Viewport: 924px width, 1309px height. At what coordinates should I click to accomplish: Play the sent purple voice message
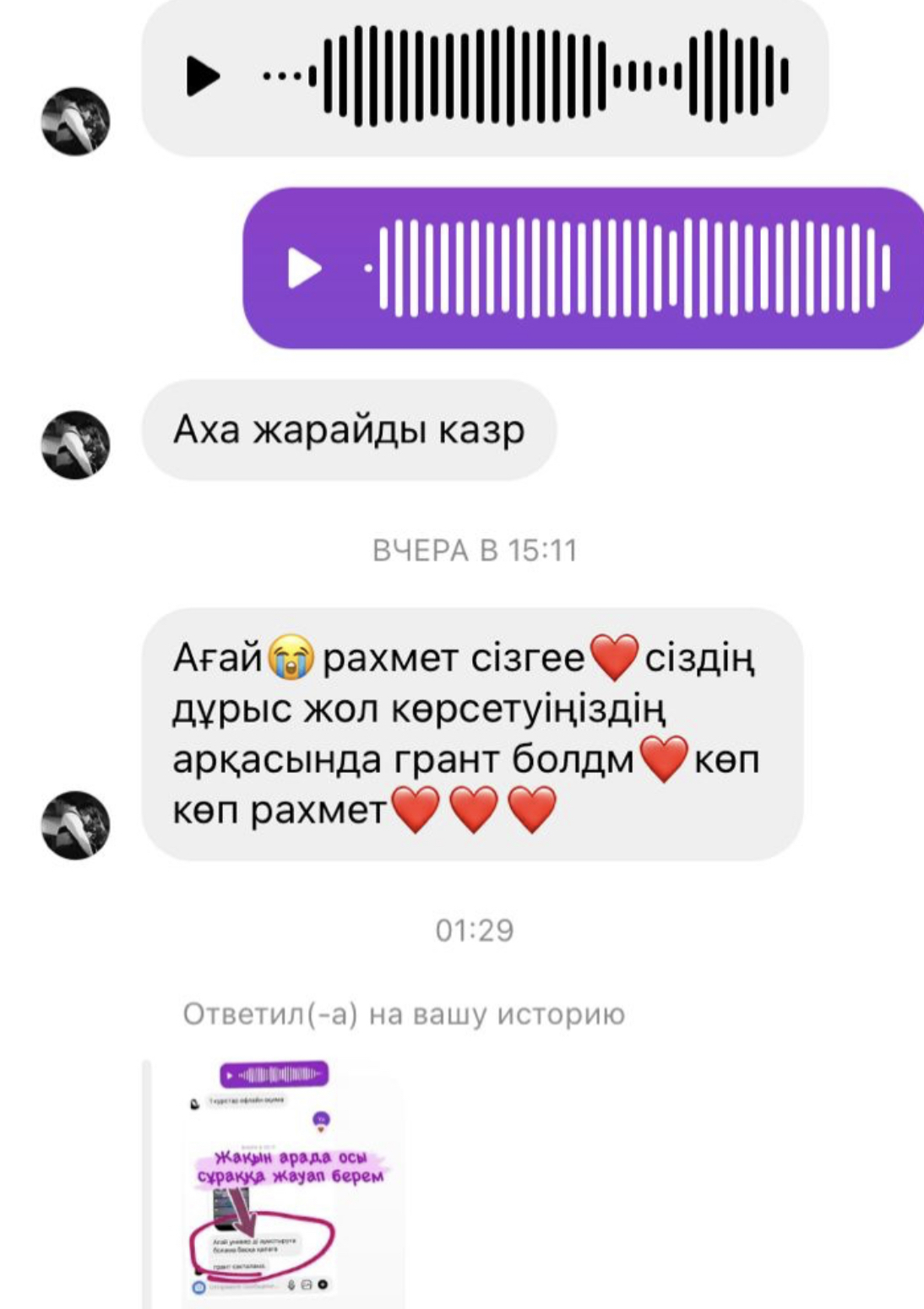click(x=304, y=269)
